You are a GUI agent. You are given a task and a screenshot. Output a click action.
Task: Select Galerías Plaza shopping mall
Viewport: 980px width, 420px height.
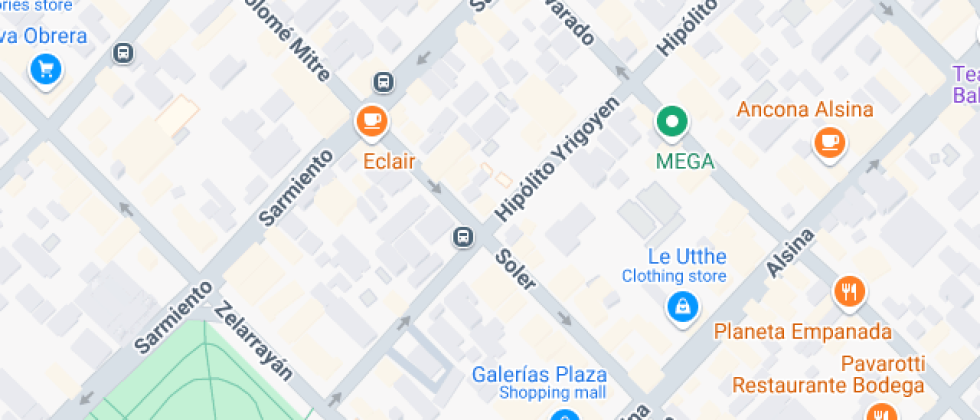tap(539, 376)
